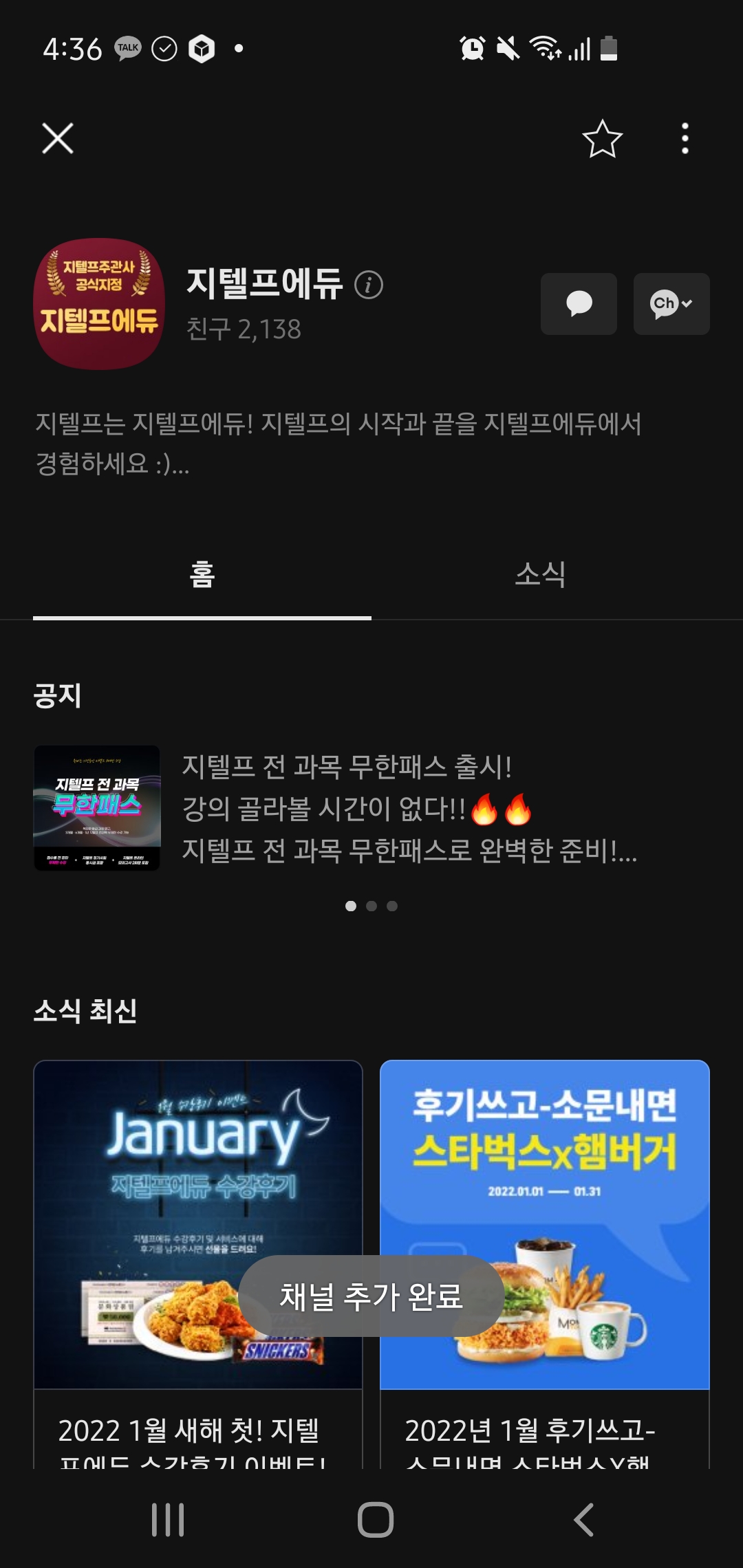Select the 홈 tab
Image resolution: width=743 pixels, height=1568 pixels.
(202, 574)
